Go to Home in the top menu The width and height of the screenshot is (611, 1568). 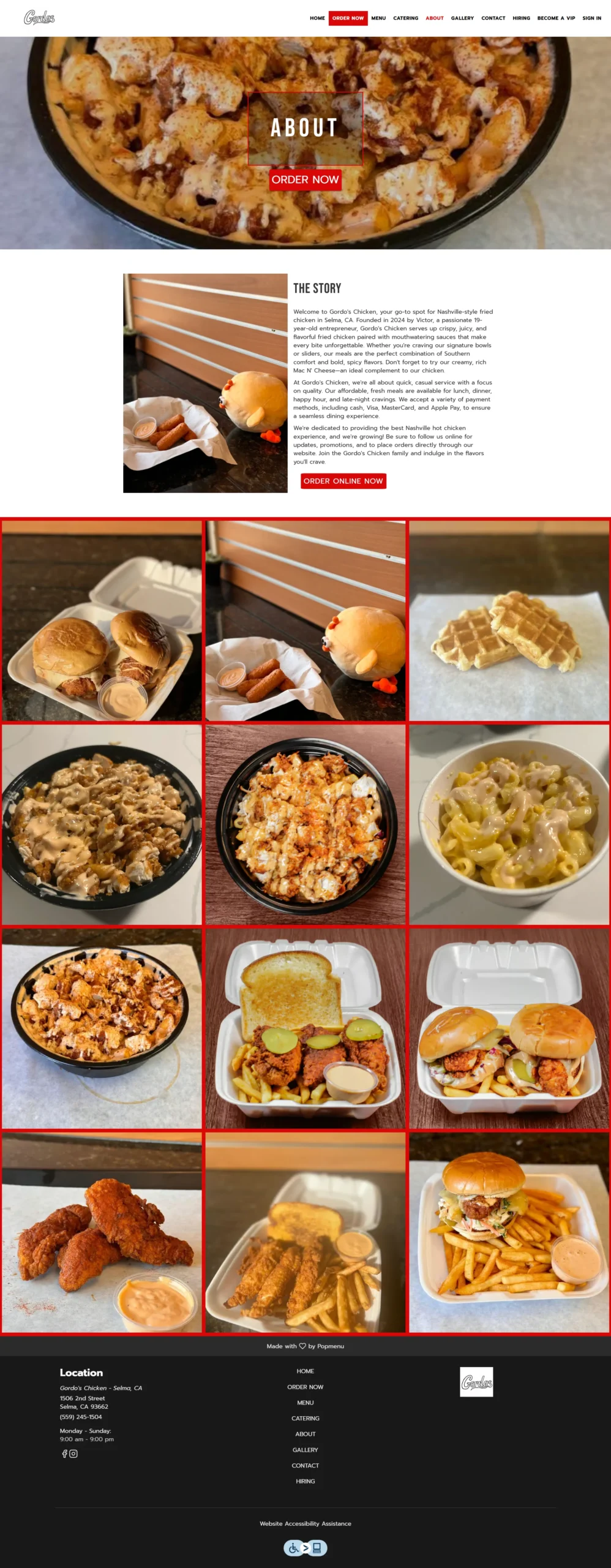pos(317,18)
